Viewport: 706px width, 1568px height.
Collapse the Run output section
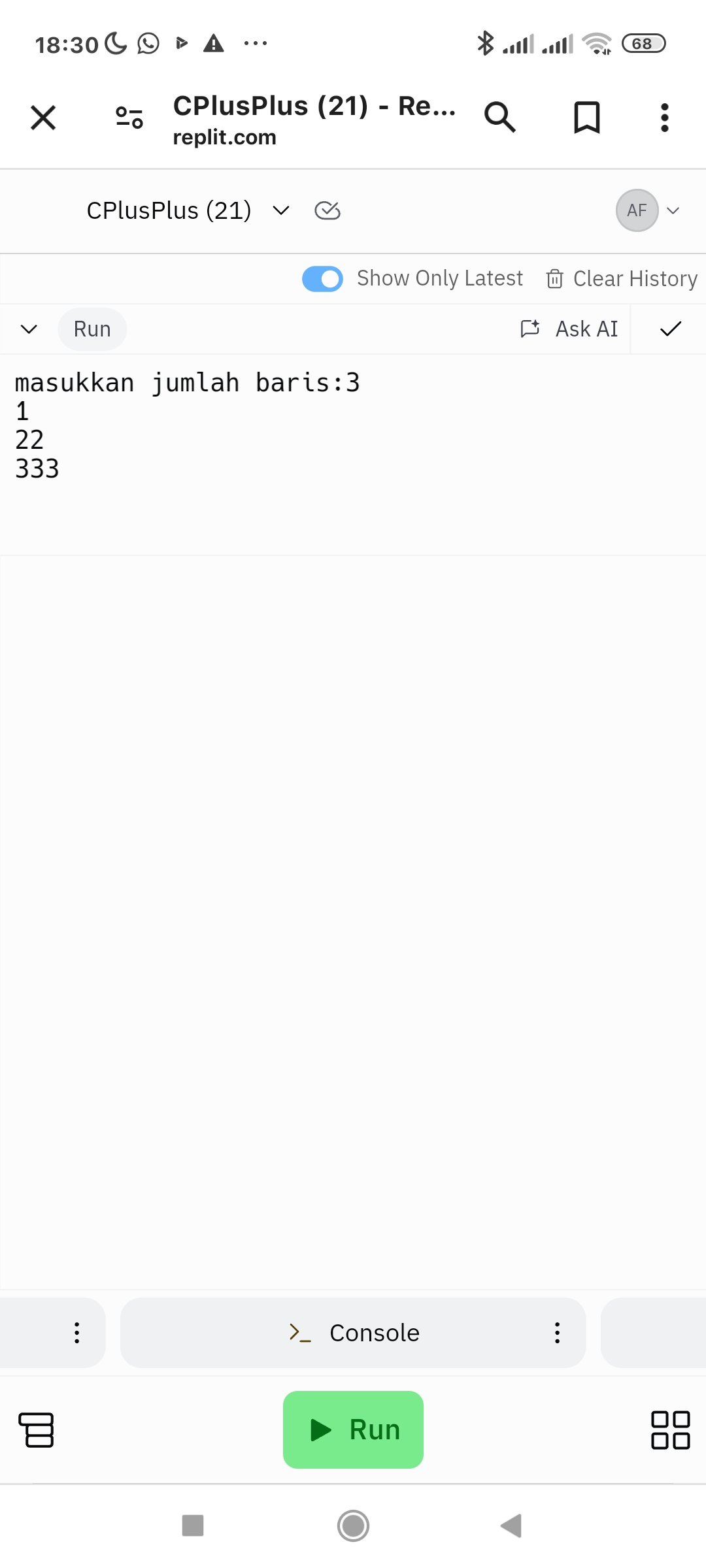tap(29, 329)
